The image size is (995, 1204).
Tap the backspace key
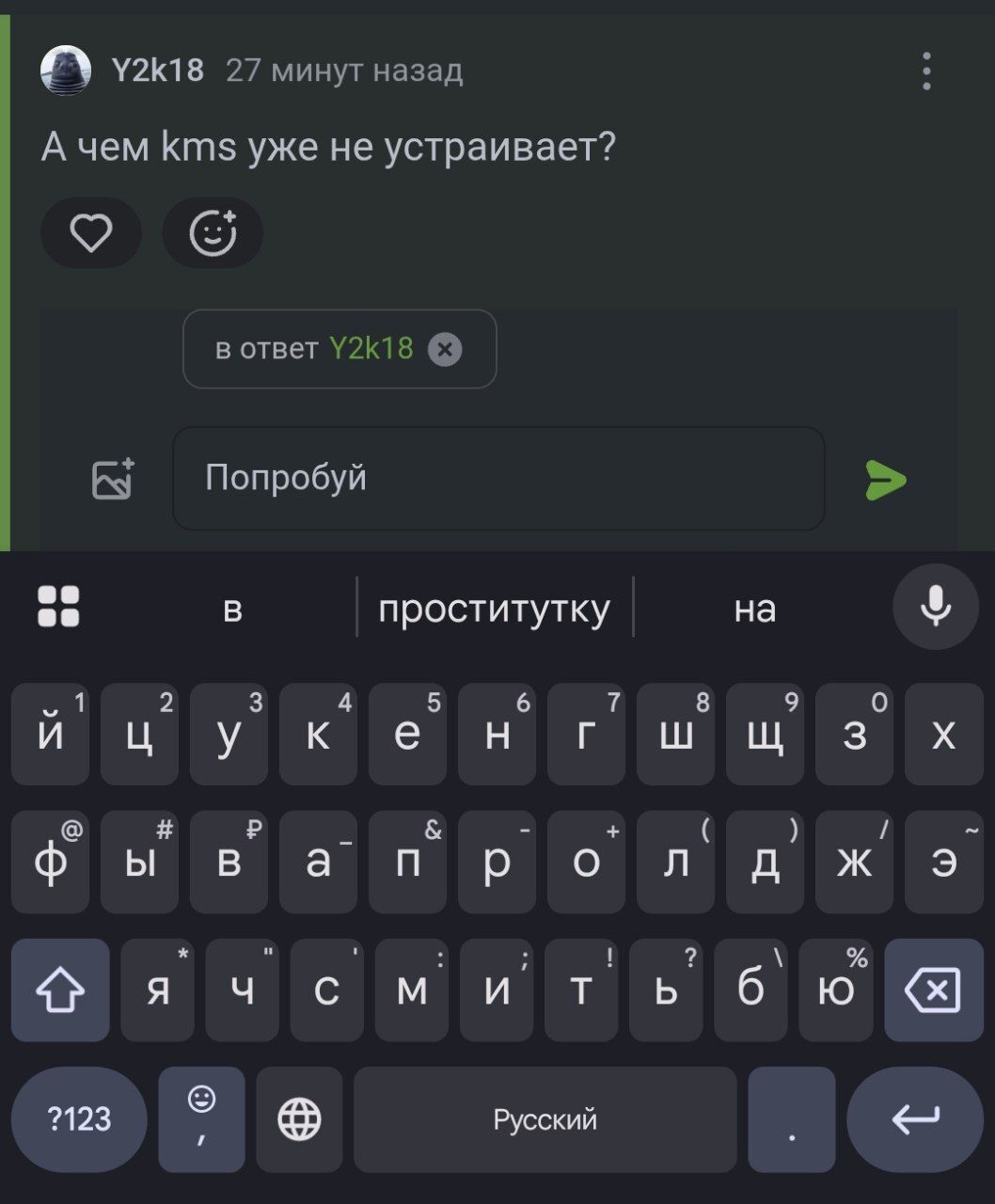[932, 990]
